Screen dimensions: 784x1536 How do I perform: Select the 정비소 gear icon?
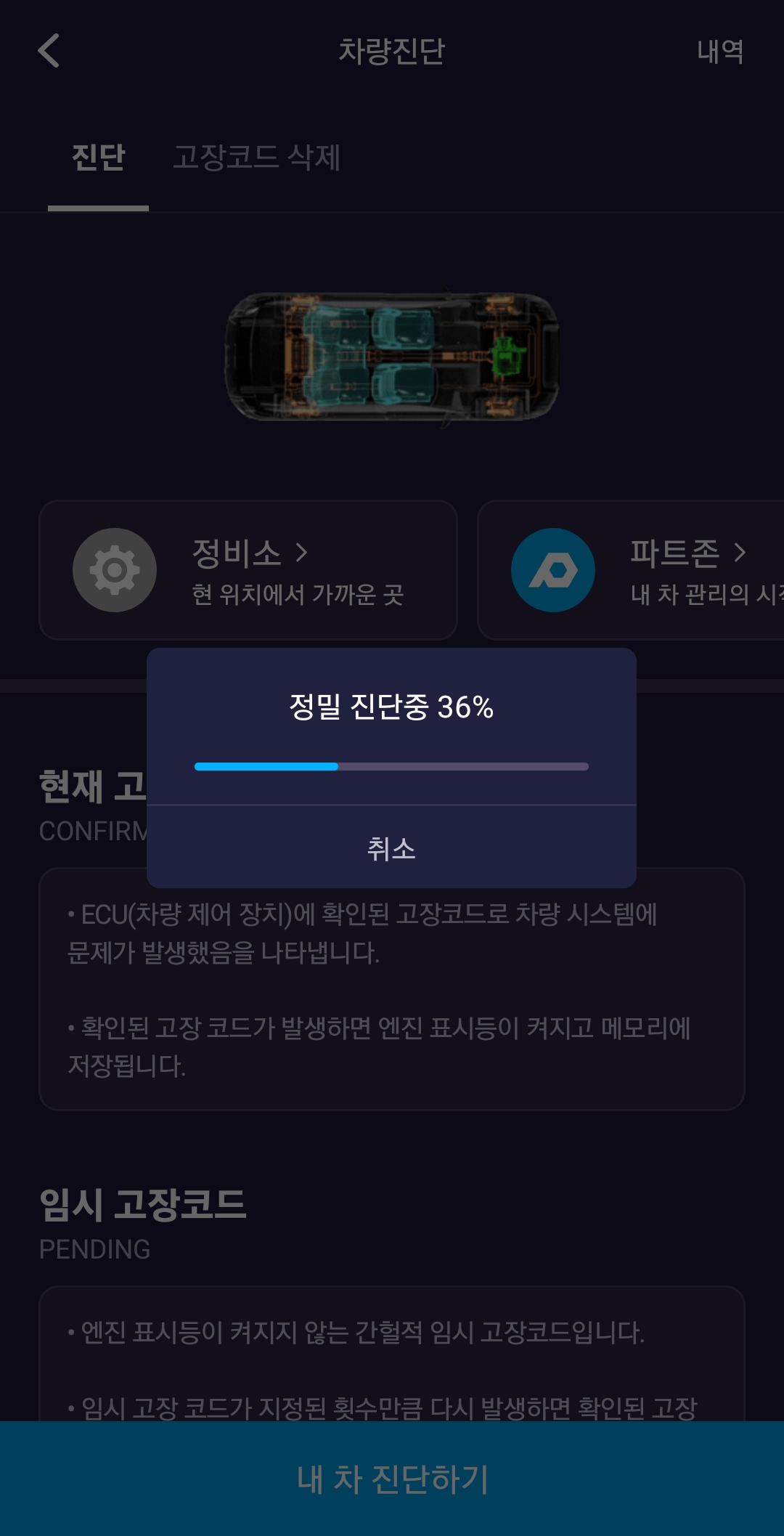coord(115,570)
